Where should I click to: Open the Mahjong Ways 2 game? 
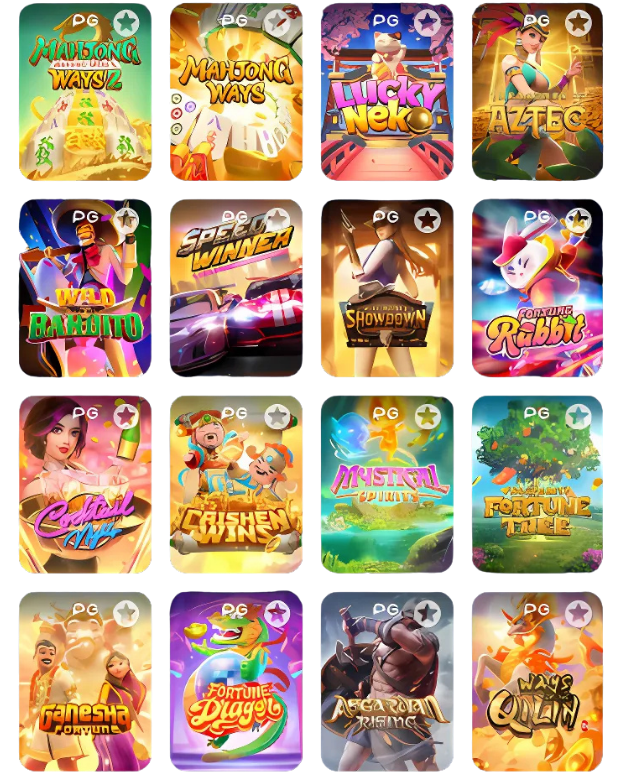[x=85, y=100]
